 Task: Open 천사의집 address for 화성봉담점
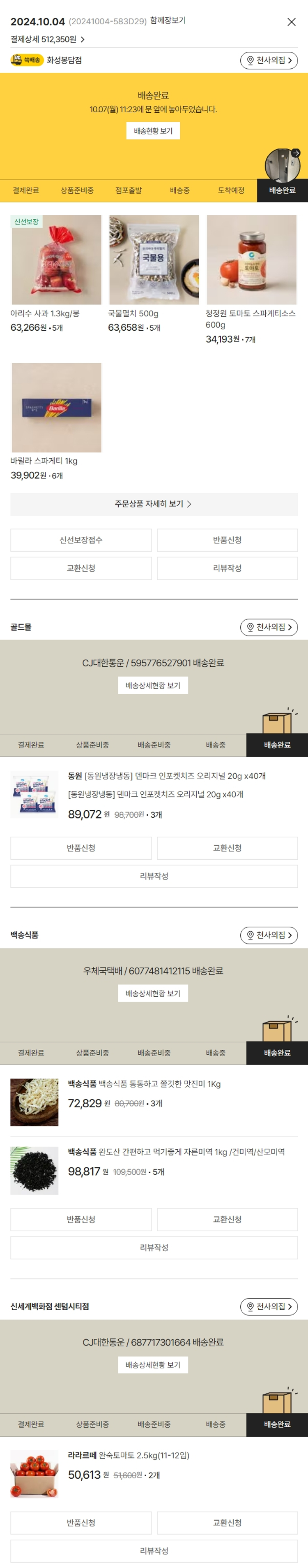[269, 60]
